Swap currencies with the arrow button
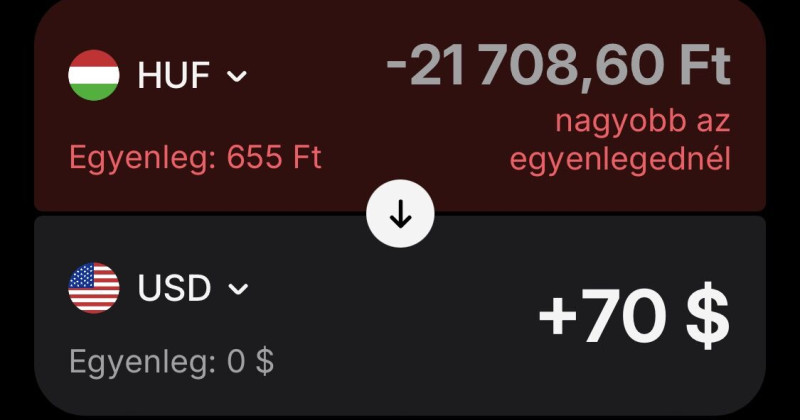Viewport: 800px width, 420px height. click(x=400, y=214)
